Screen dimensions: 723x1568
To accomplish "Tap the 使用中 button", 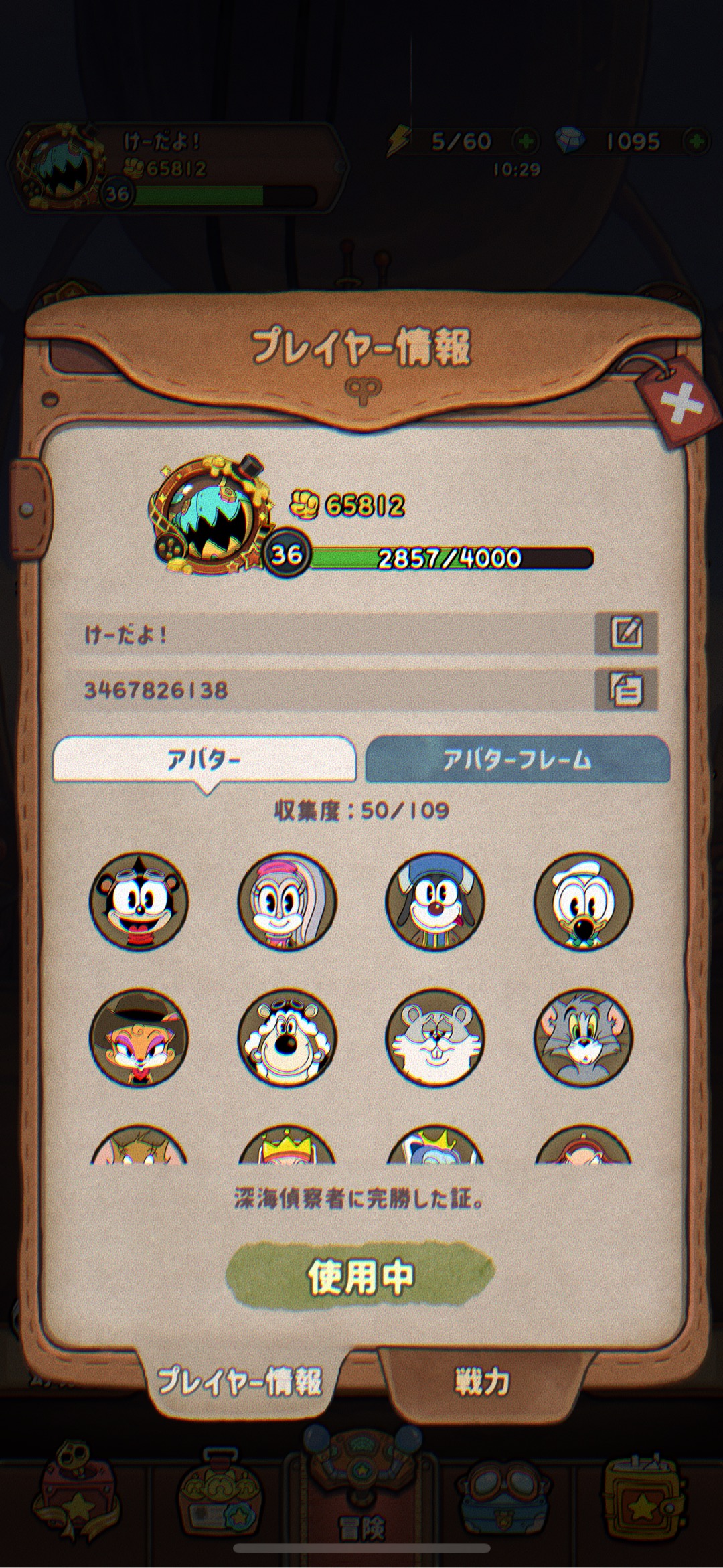I will pyautogui.click(x=360, y=1277).
